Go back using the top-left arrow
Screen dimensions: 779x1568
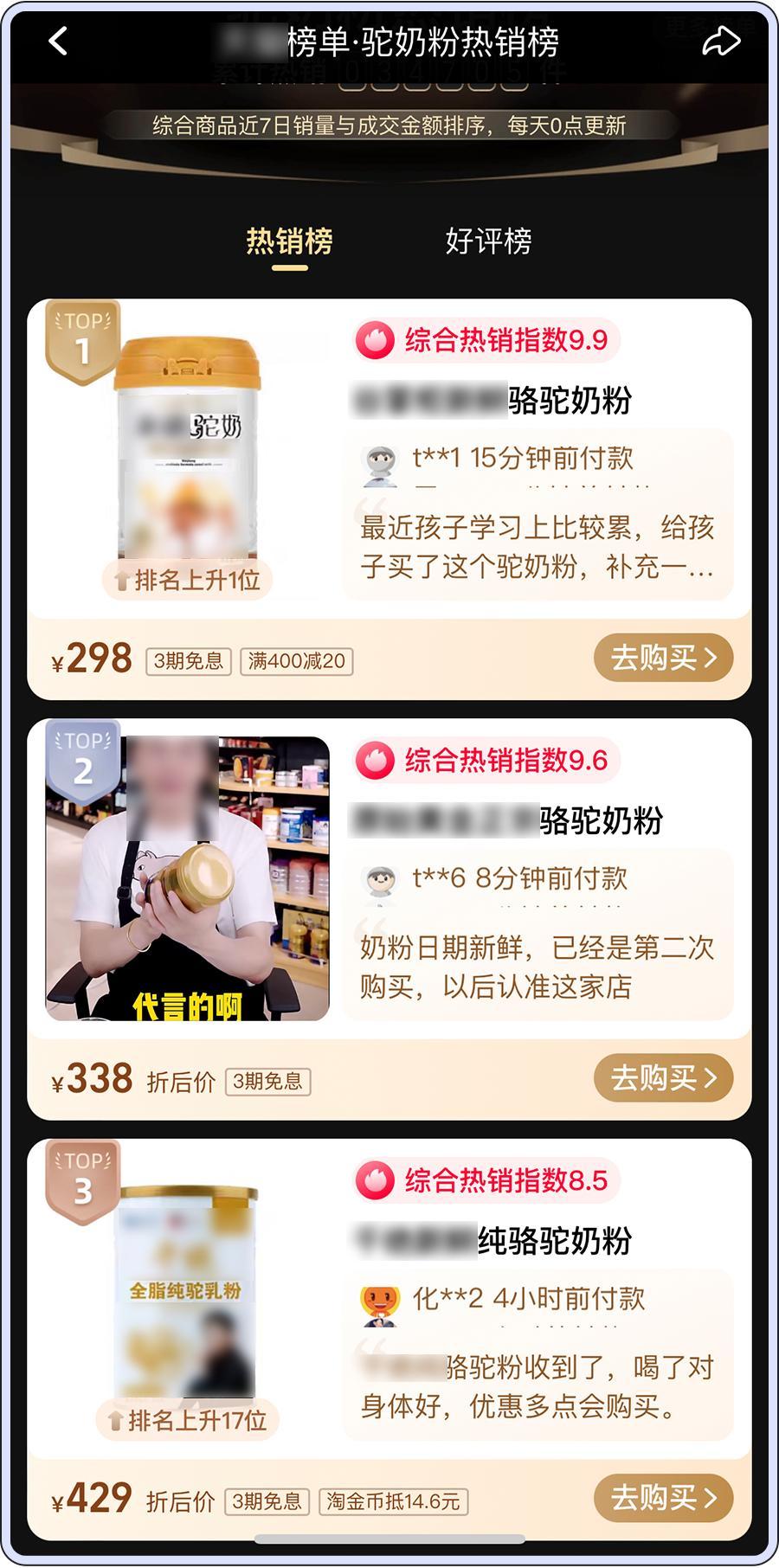tap(58, 41)
